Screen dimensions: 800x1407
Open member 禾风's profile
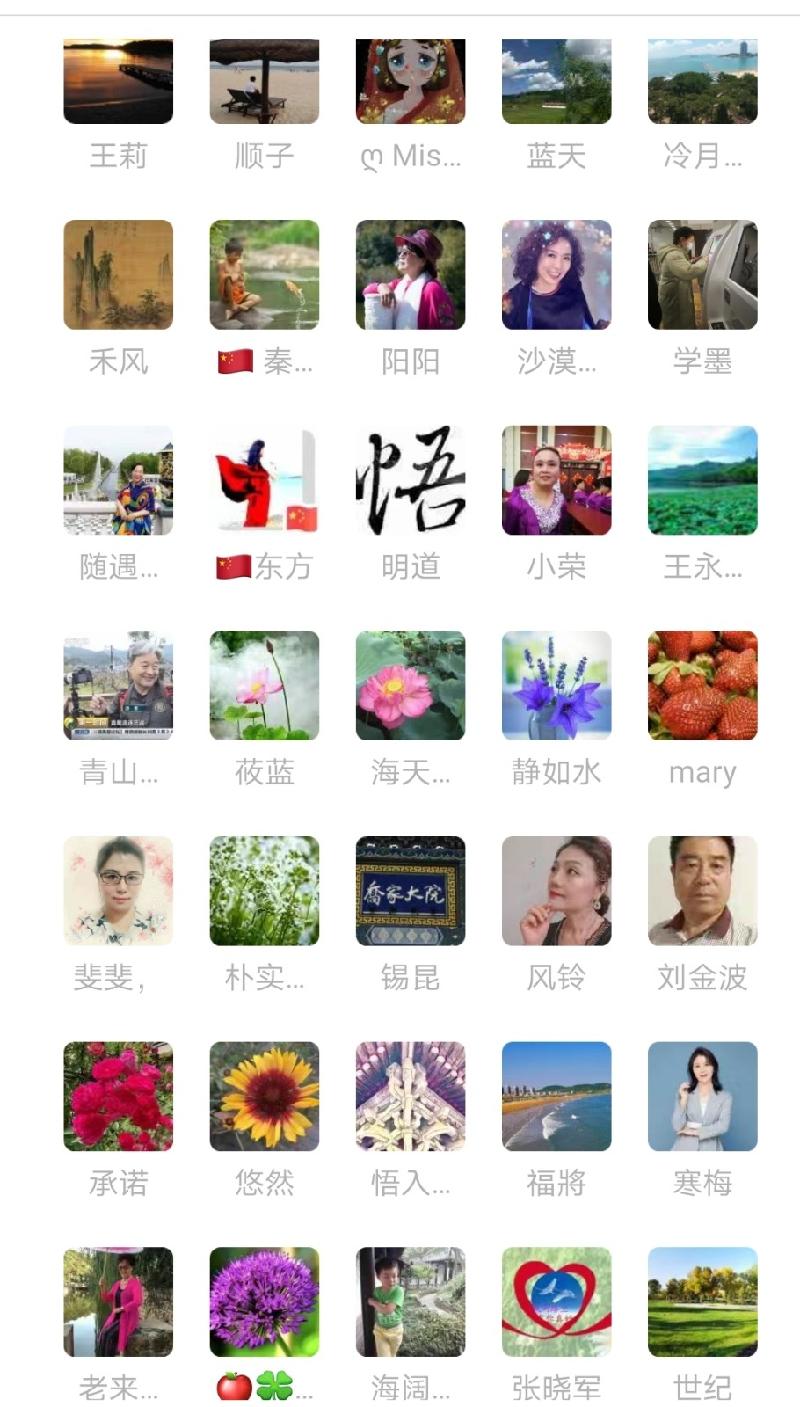[118, 275]
